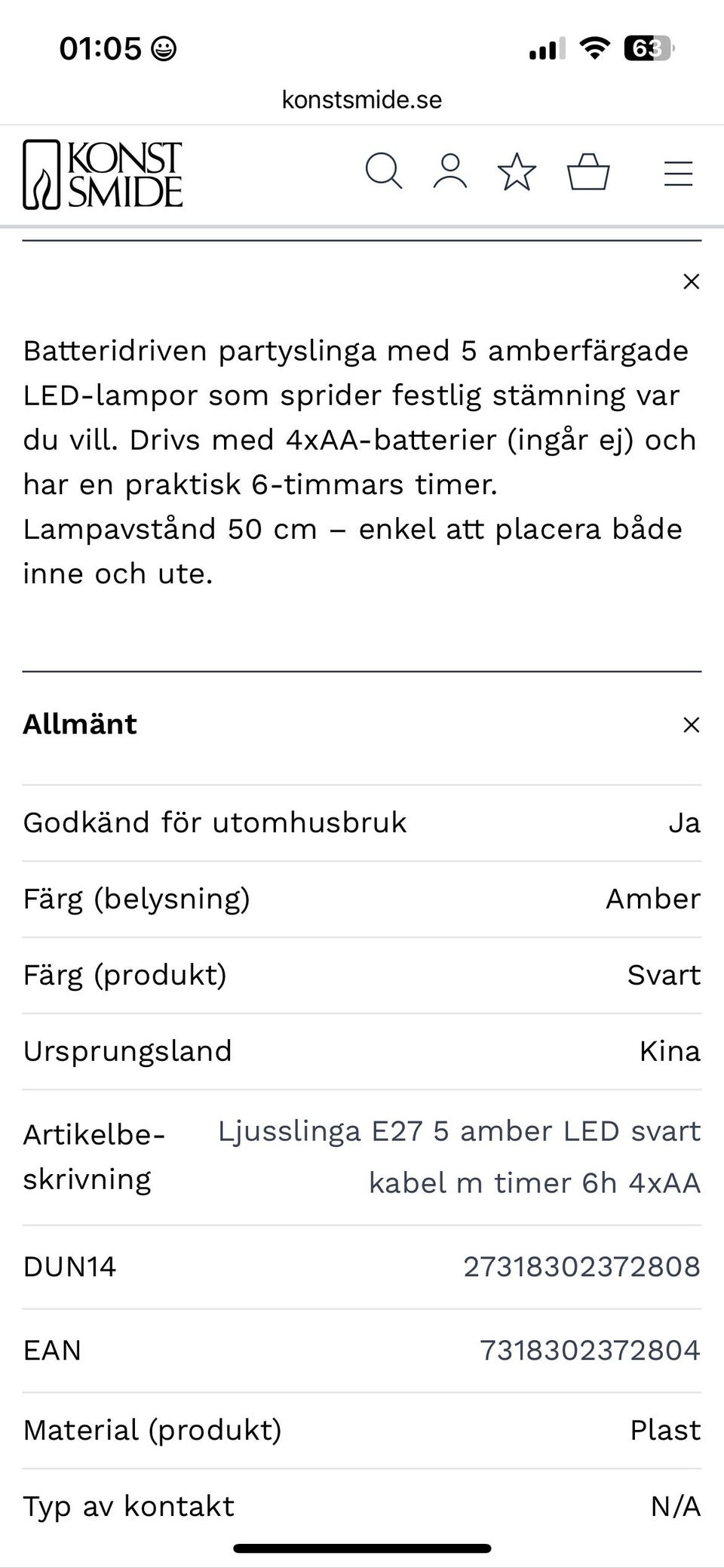724x1568 pixels.
Task: Collapse the Allmänt section
Action: 691,725
